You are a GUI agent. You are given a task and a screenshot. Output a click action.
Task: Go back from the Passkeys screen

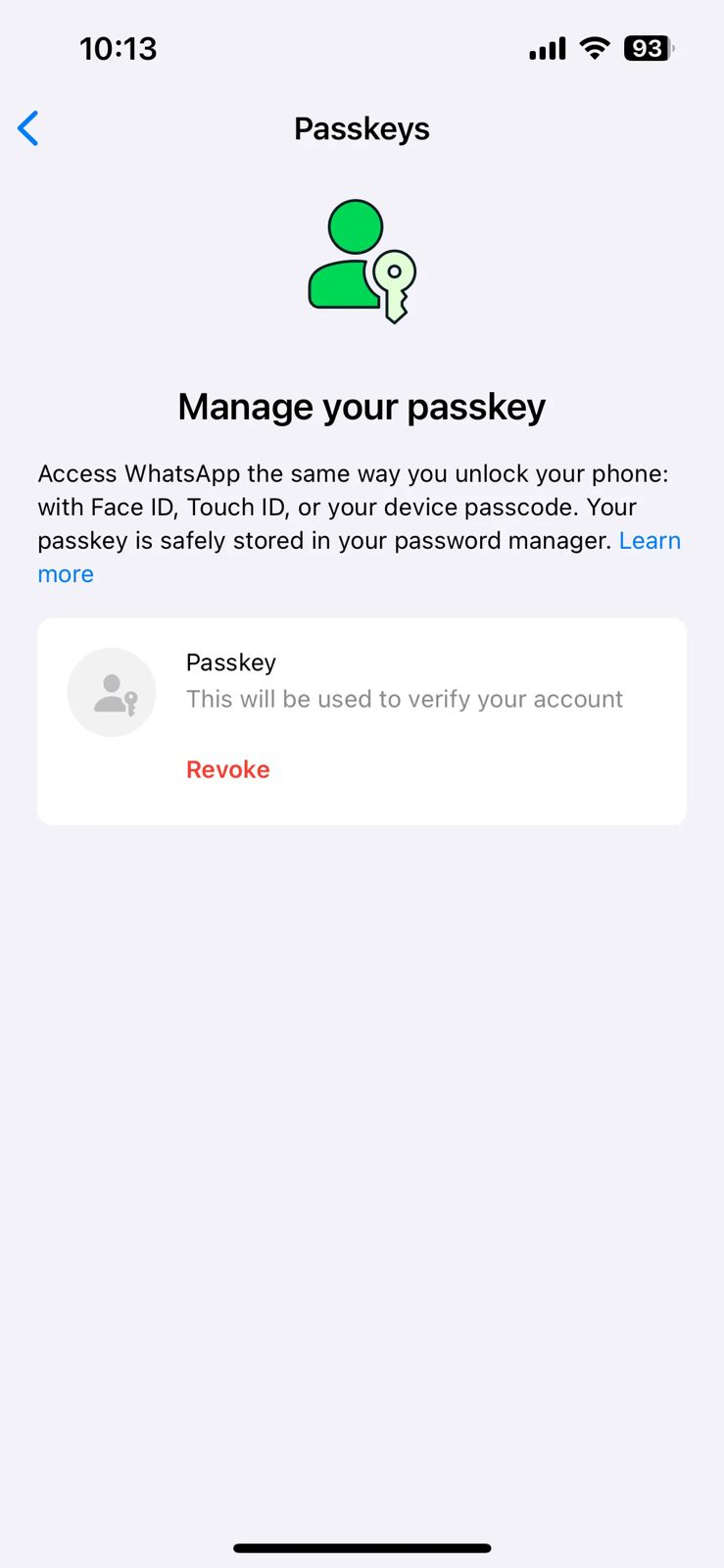pyautogui.click(x=28, y=128)
